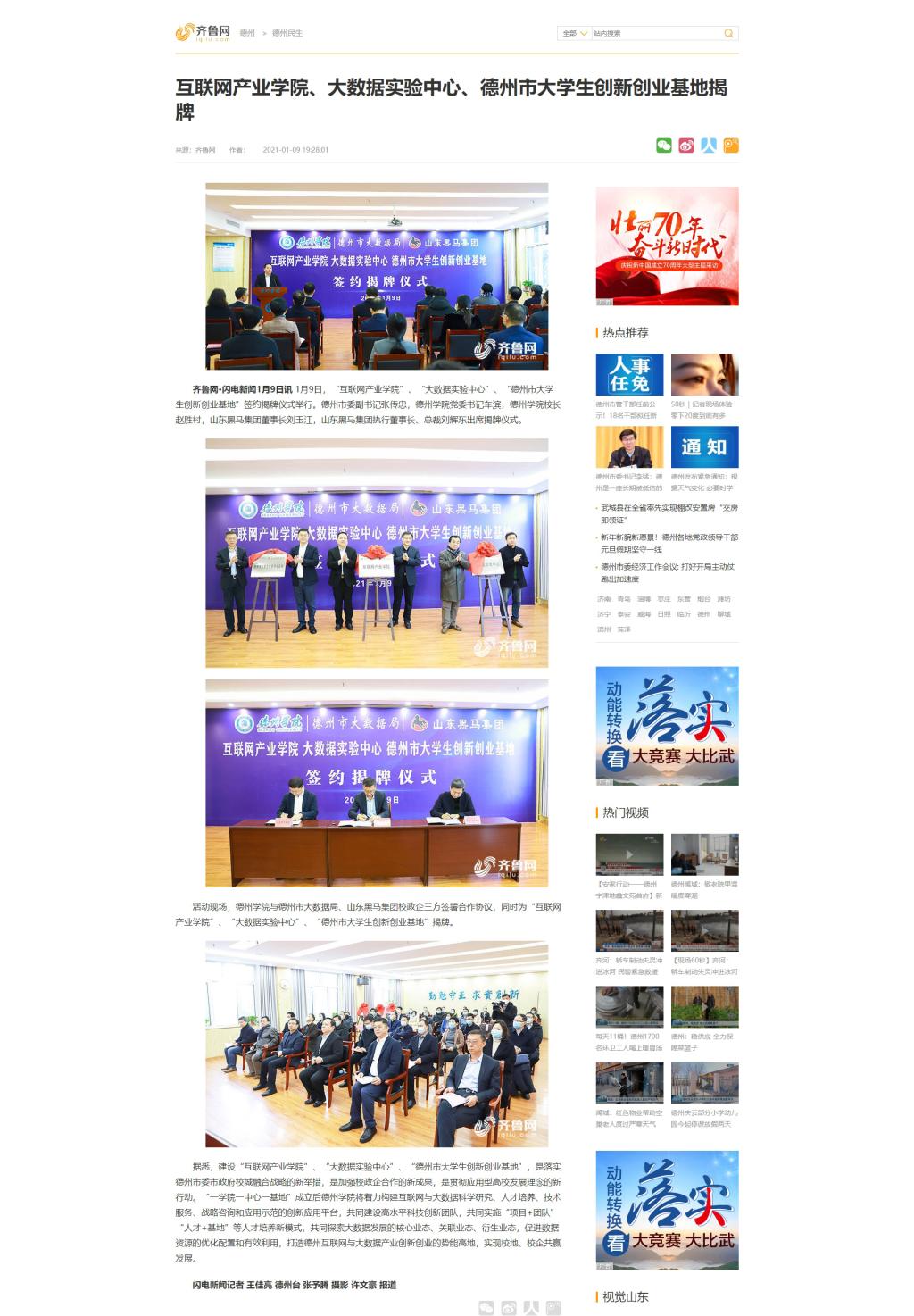Play the 安家行动 hot video
Image resolution: width=914 pixels, height=1316 pixels.
click(x=629, y=855)
